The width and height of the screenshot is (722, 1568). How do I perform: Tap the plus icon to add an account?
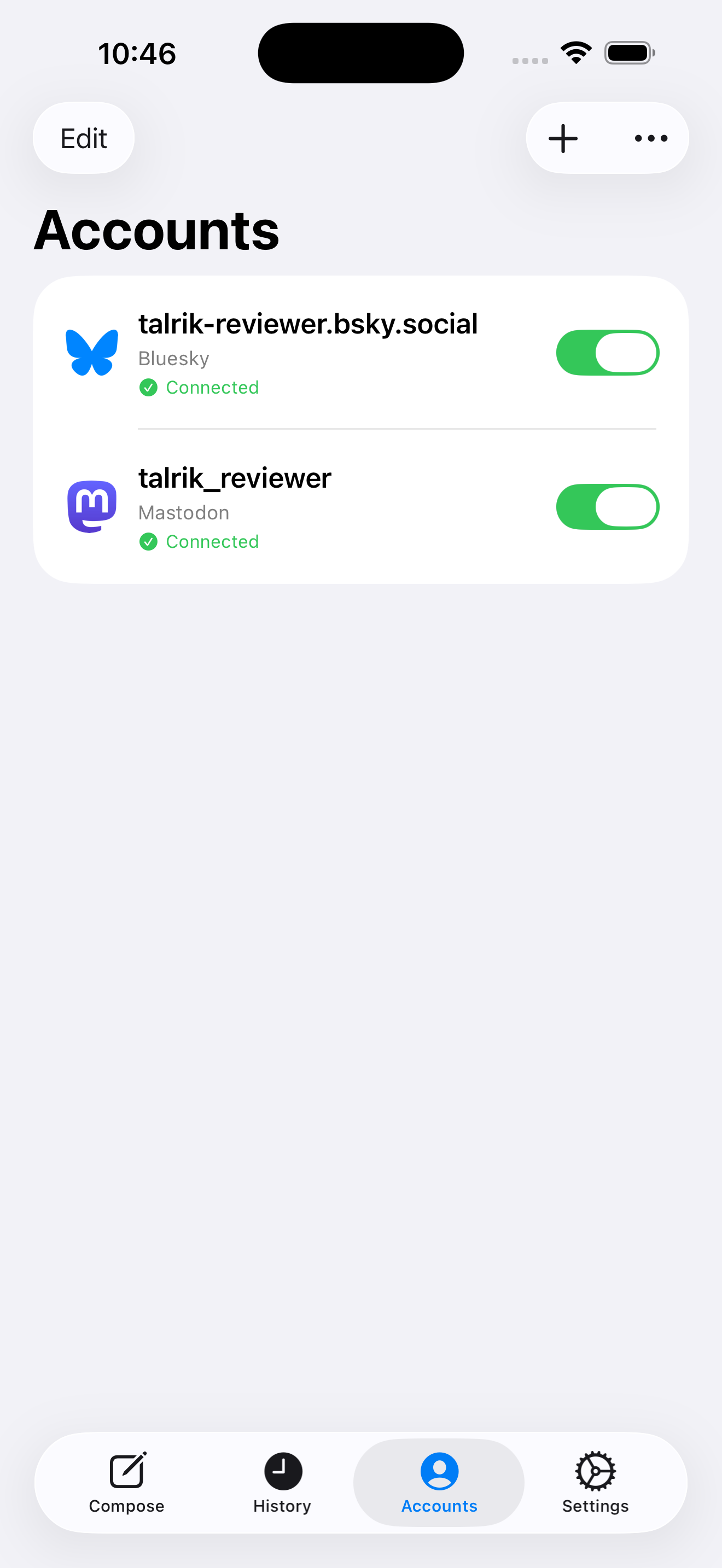[562, 138]
